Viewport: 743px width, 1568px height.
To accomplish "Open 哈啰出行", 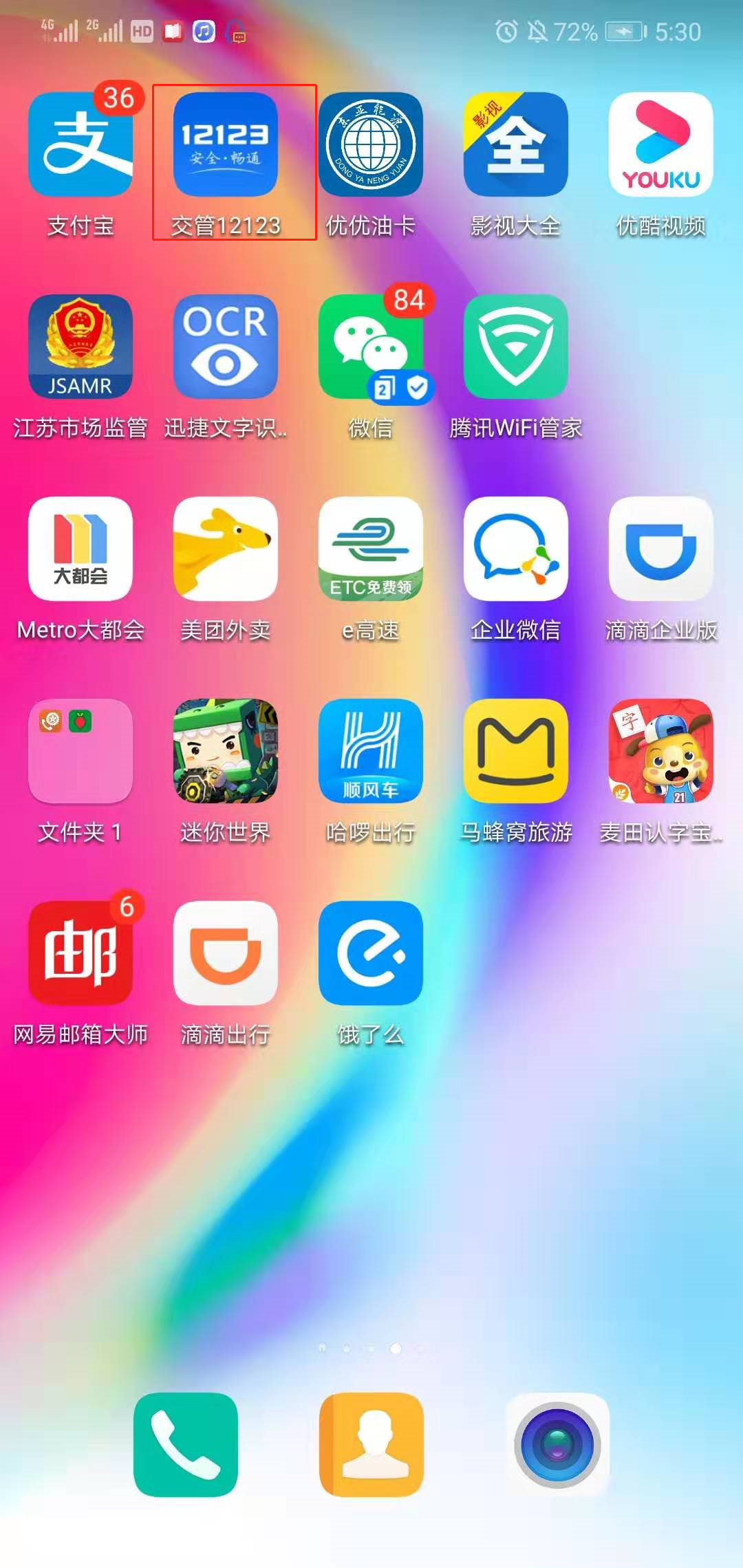I will click(371, 752).
